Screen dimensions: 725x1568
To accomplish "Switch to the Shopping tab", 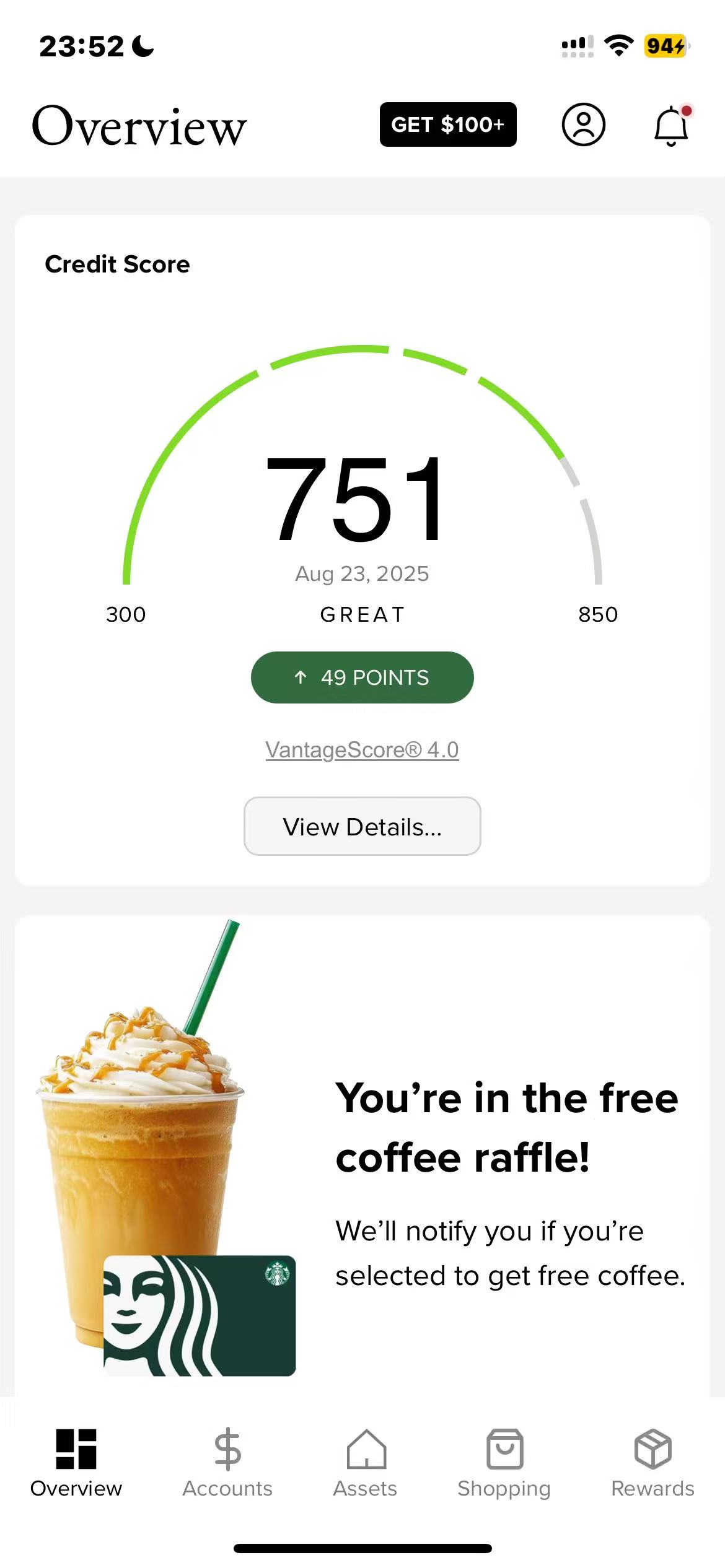I will pos(504,1461).
